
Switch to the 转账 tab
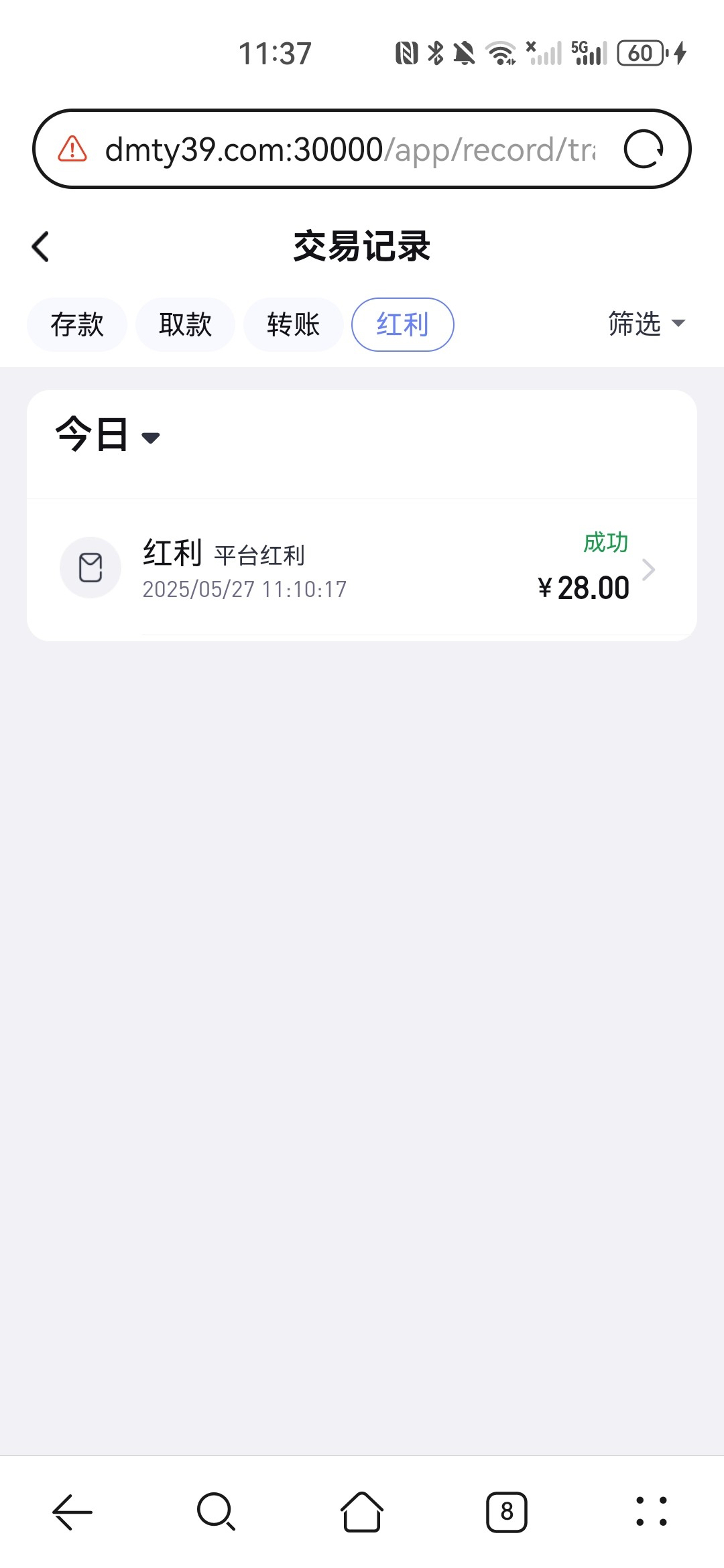point(293,324)
